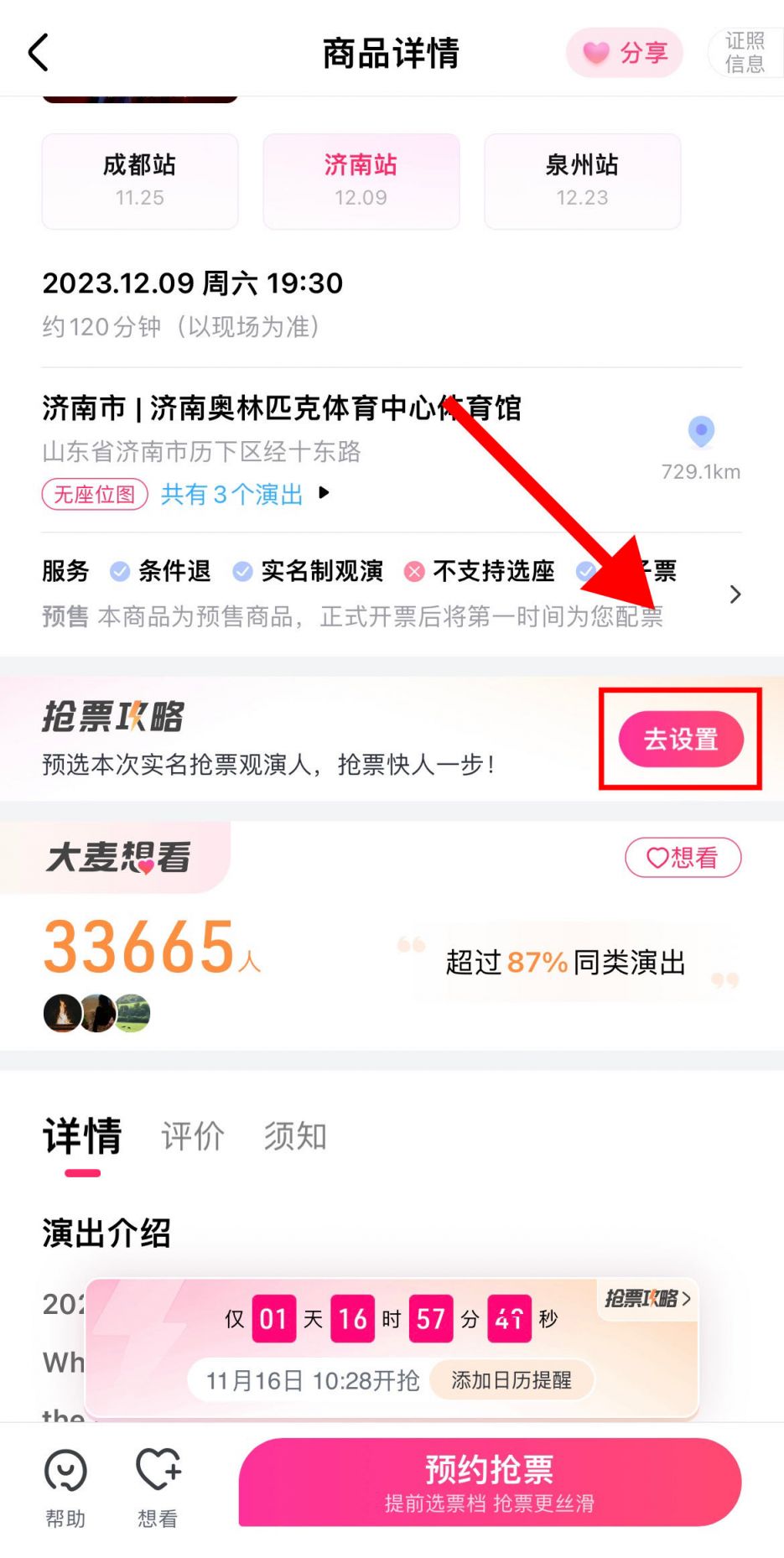The height and width of the screenshot is (1558, 784).
Task: Add calendar reminder via 添加日历提醒
Action: 511,1379
